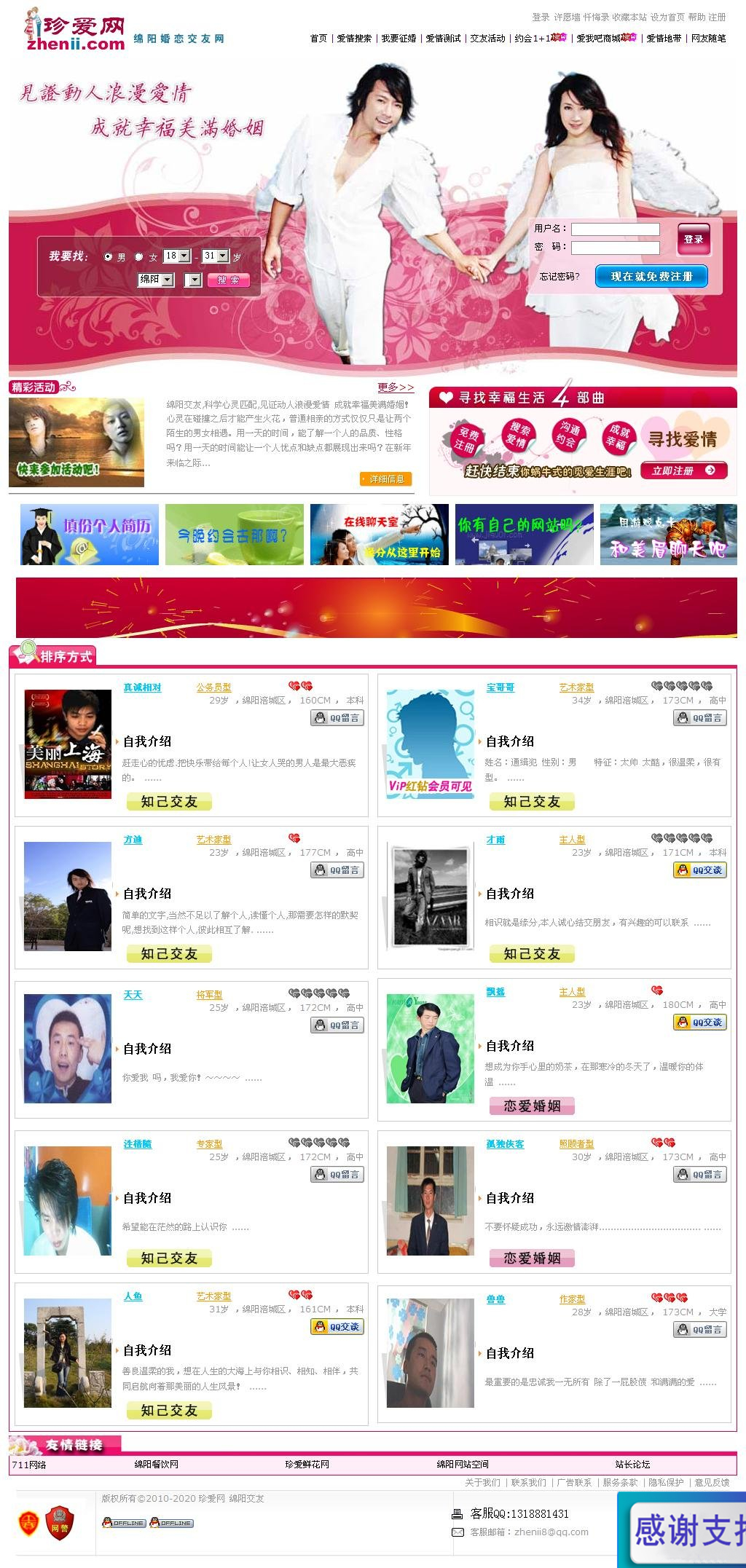The image size is (746, 1568).
Task: Tap 现在就免费注册 button
Action: (x=651, y=277)
